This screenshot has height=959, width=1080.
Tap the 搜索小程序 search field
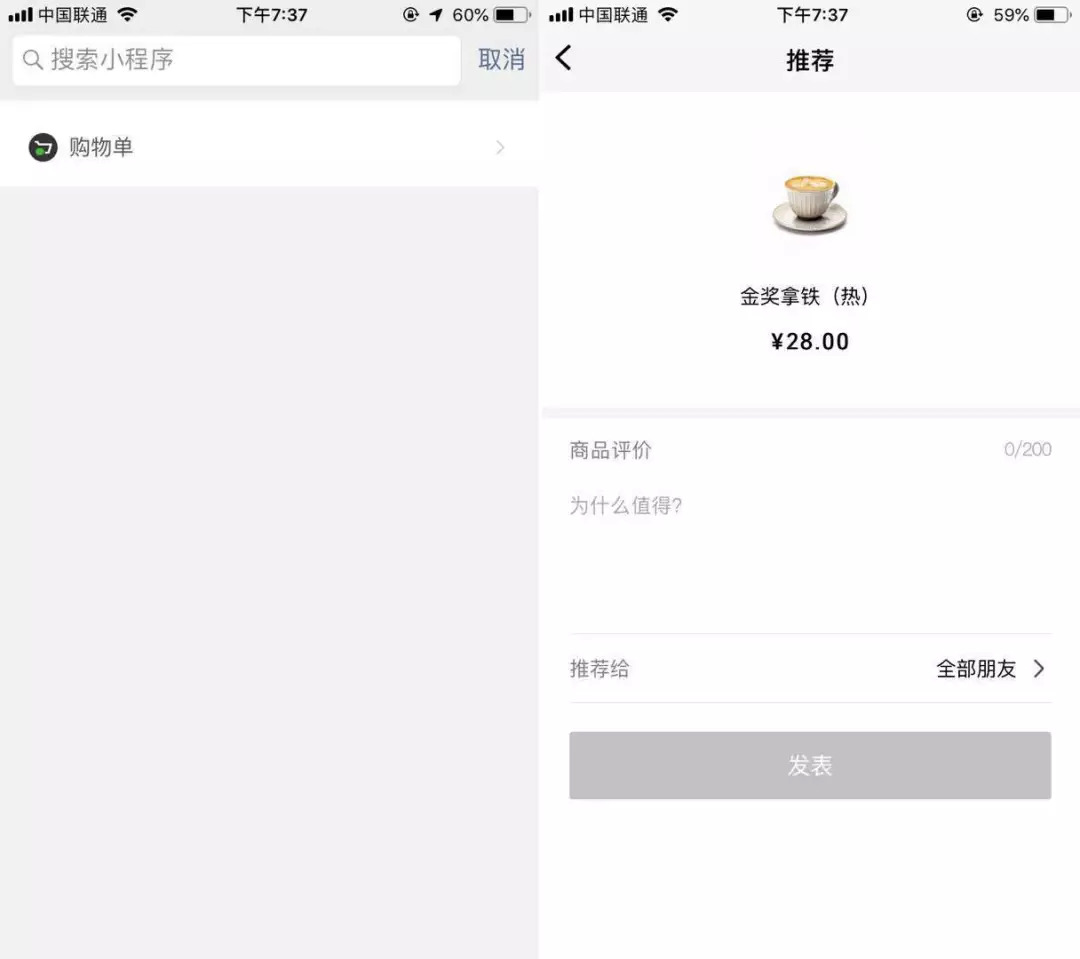coord(236,60)
